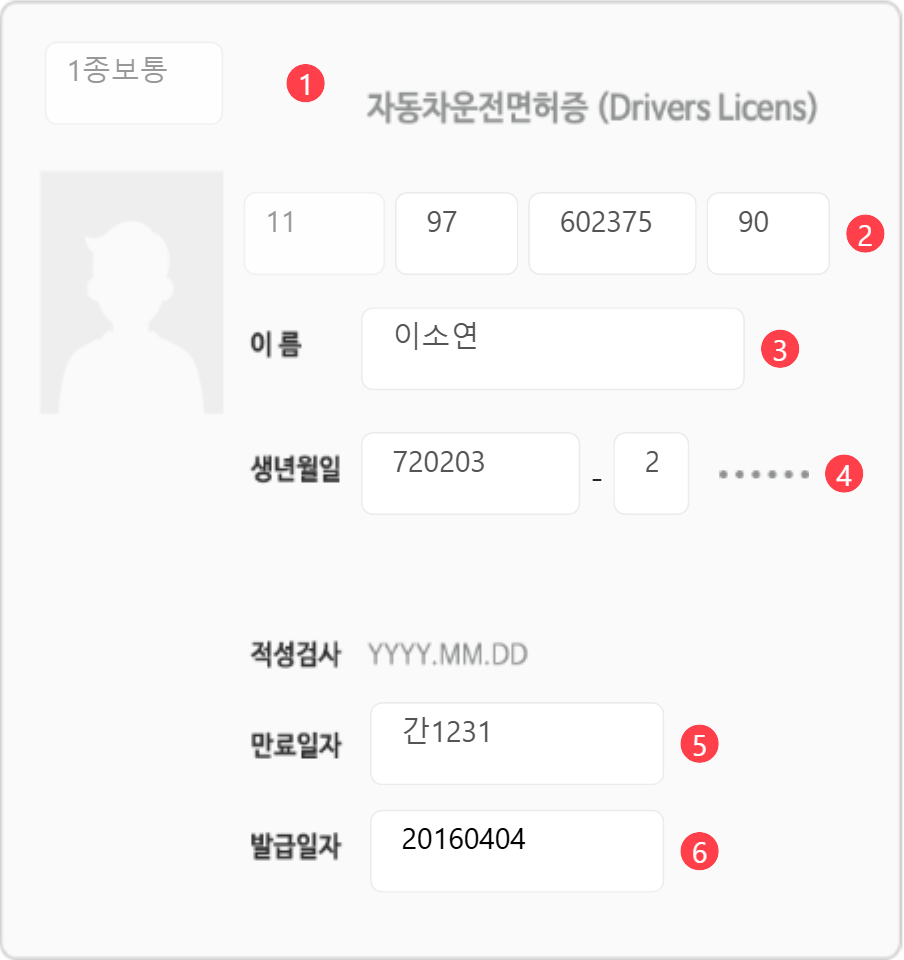Edit the license number field showing 90
The height and width of the screenshot is (960, 904).
coord(767,233)
